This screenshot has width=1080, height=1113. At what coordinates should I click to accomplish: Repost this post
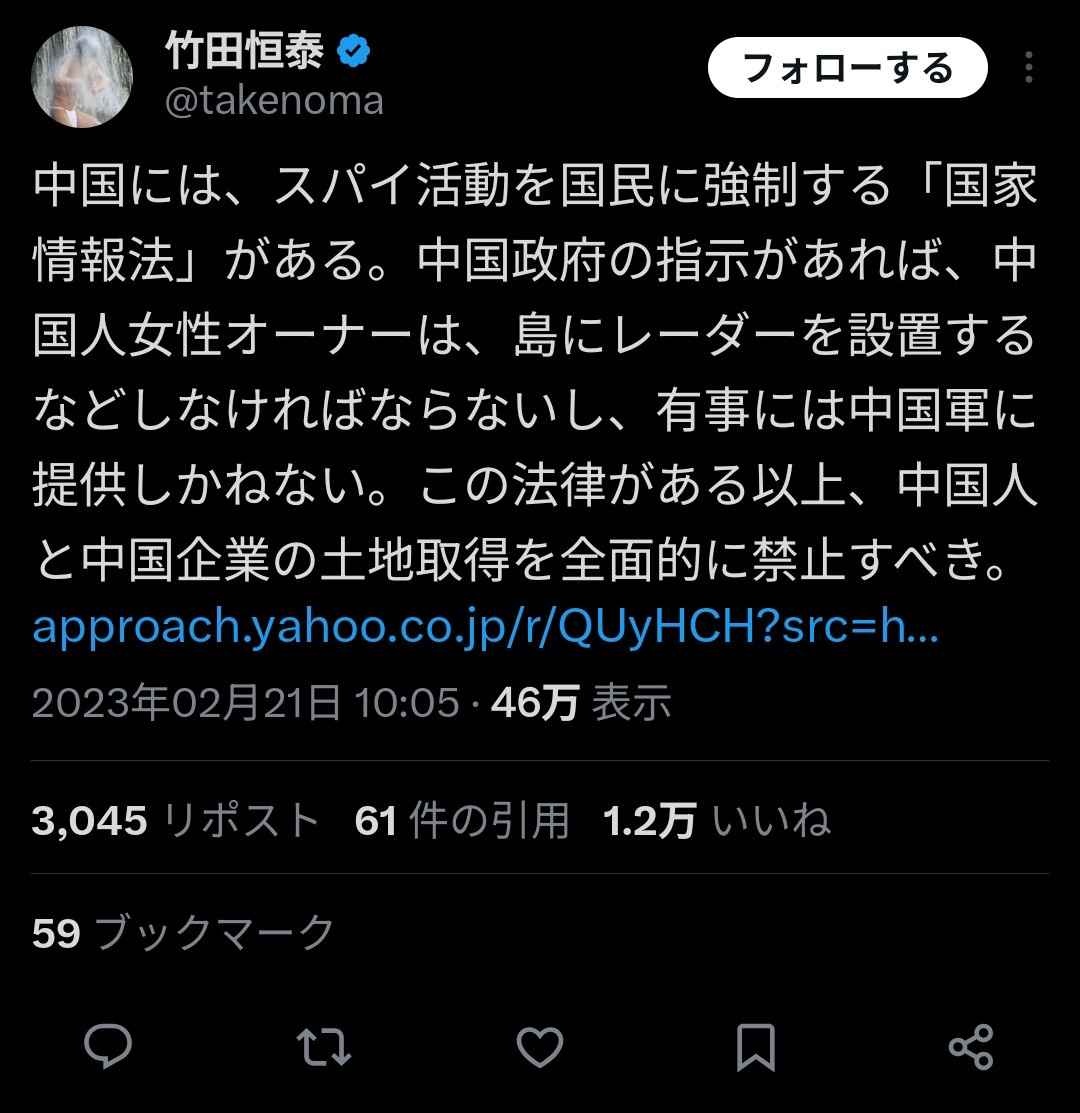pos(325,1046)
